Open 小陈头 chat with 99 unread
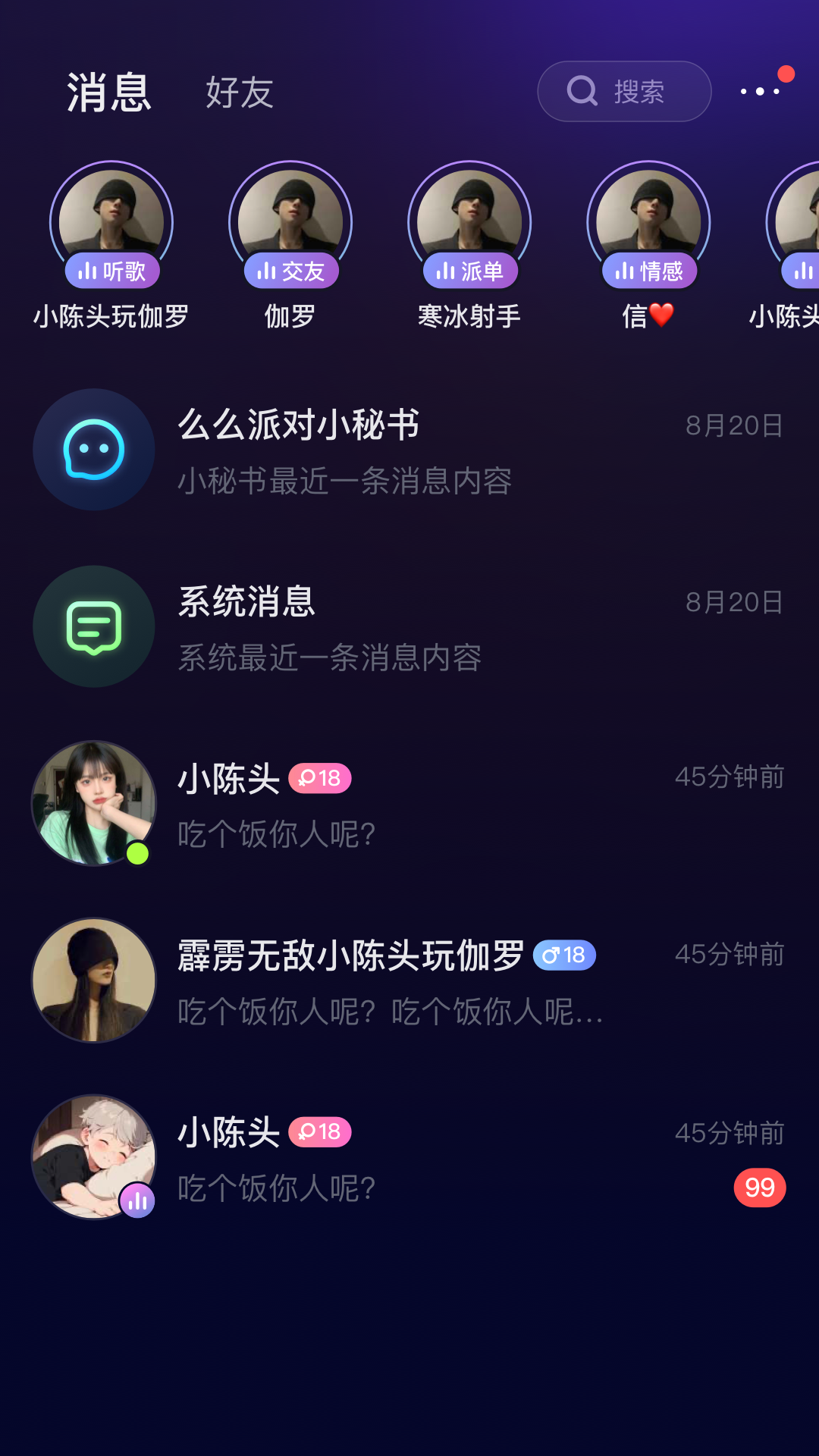Image resolution: width=819 pixels, height=1456 pixels. (409, 1158)
